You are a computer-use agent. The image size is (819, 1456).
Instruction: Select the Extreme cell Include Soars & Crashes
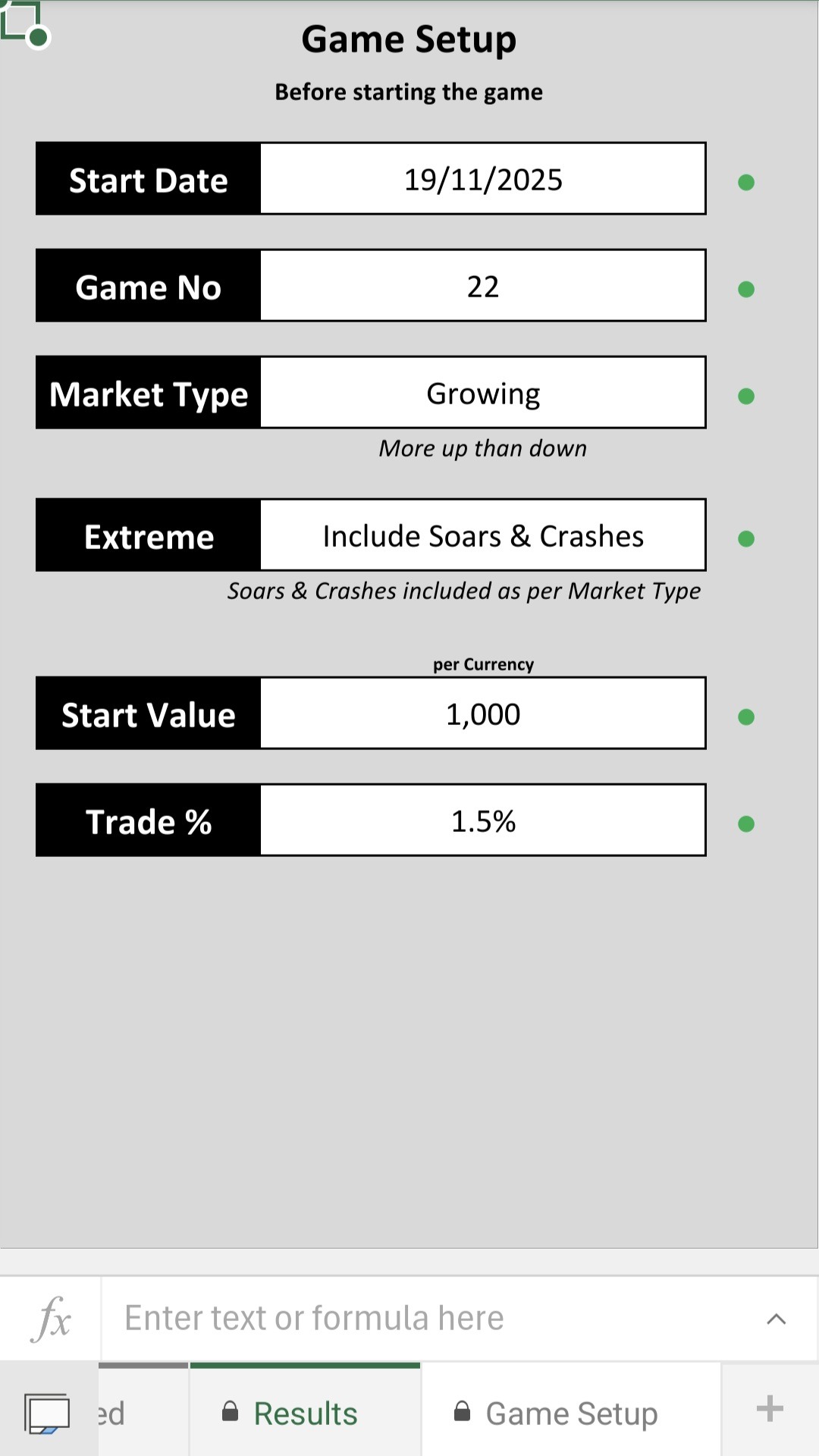pyautogui.click(x=483, y=535)
